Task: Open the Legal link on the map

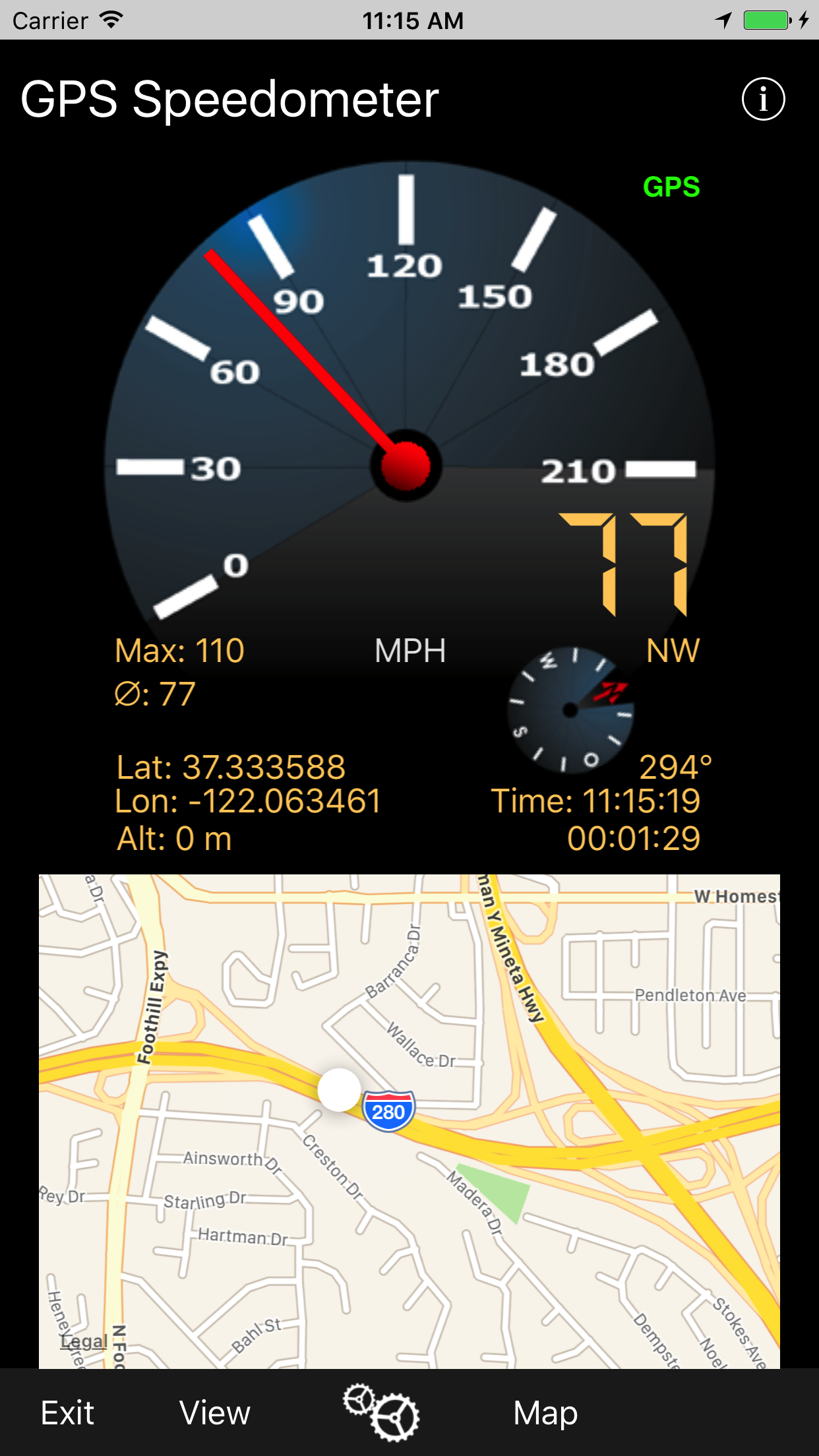Action: pos(84,1341)
